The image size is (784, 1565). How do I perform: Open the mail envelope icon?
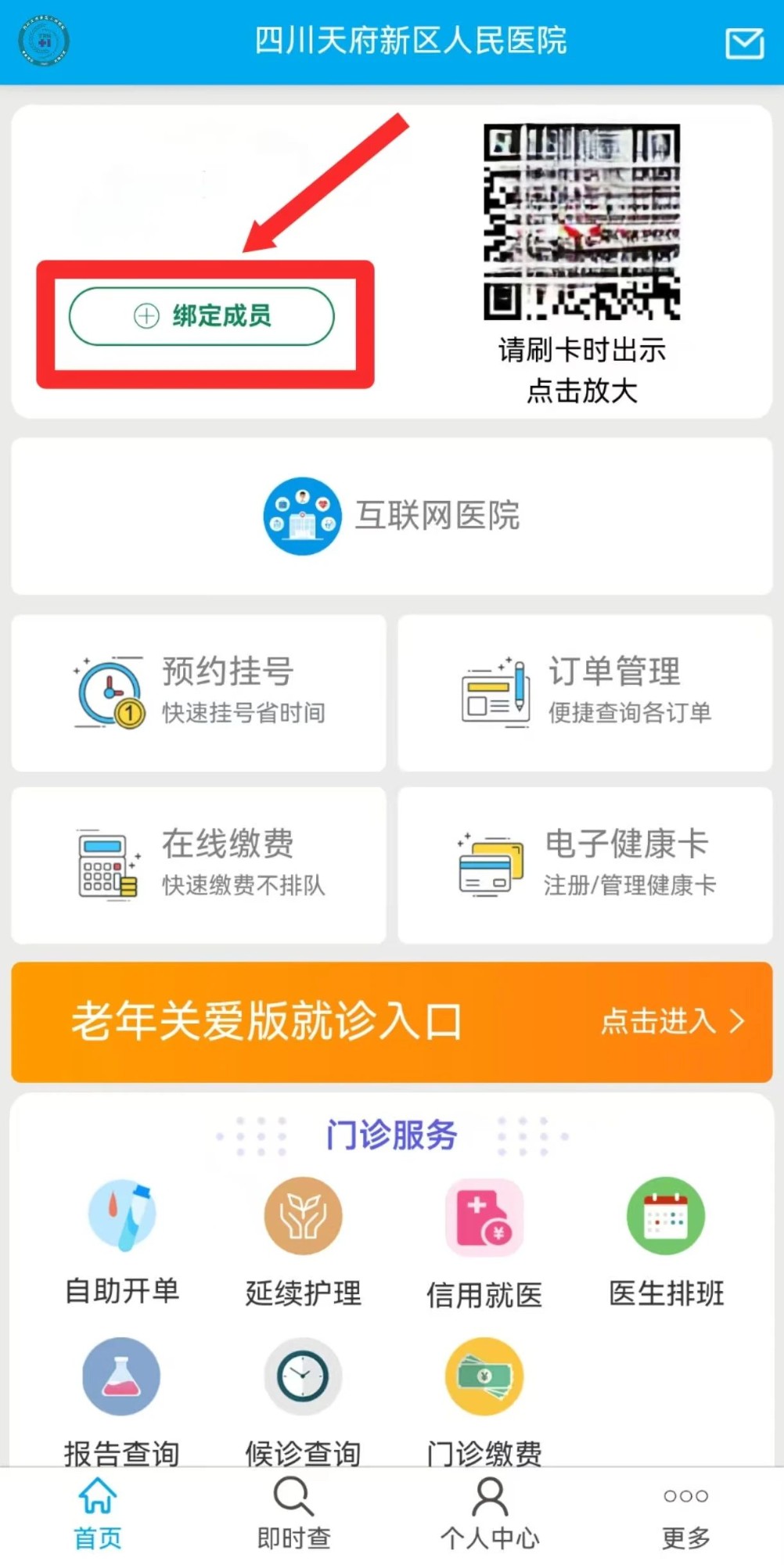coord(744,44)
